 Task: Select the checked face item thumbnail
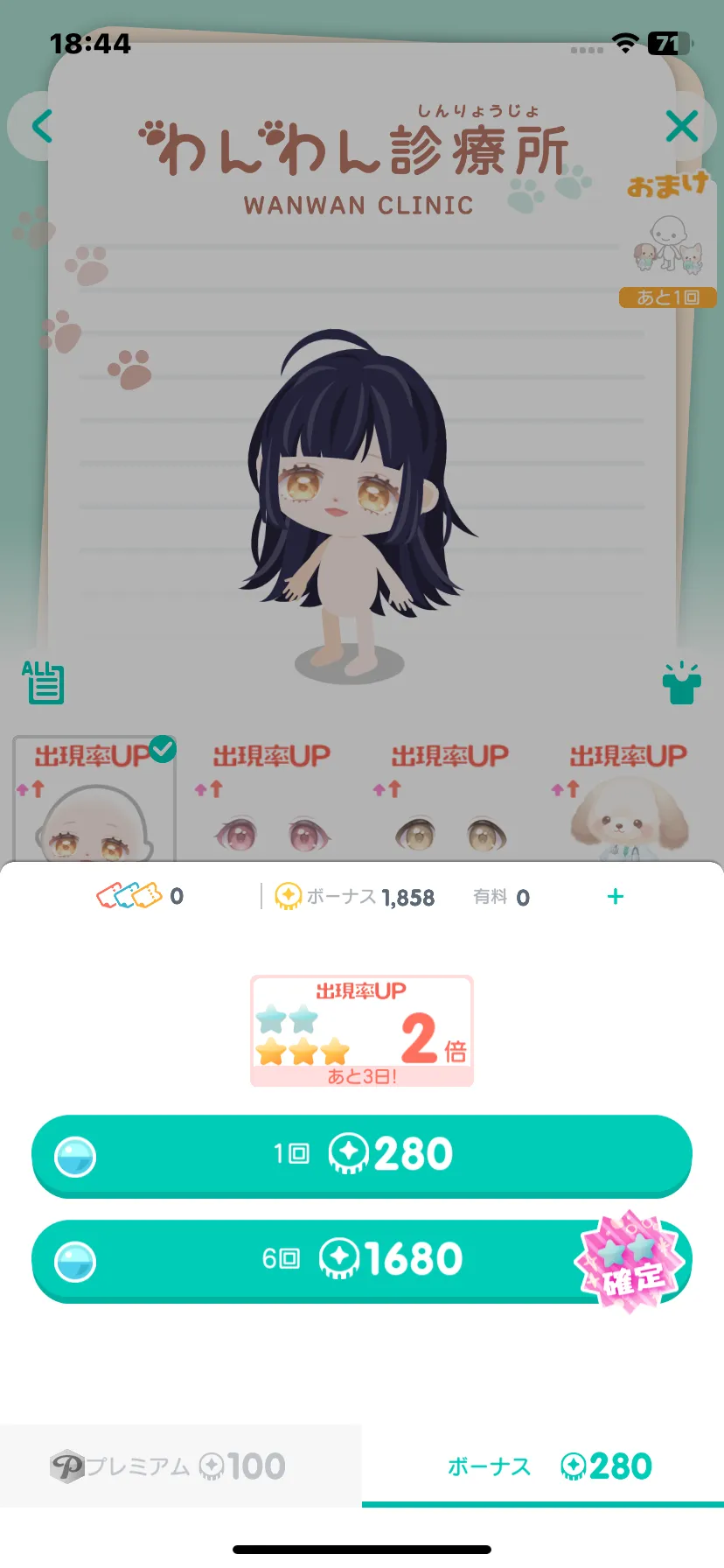pyautogui.click(x=94, y=800)
